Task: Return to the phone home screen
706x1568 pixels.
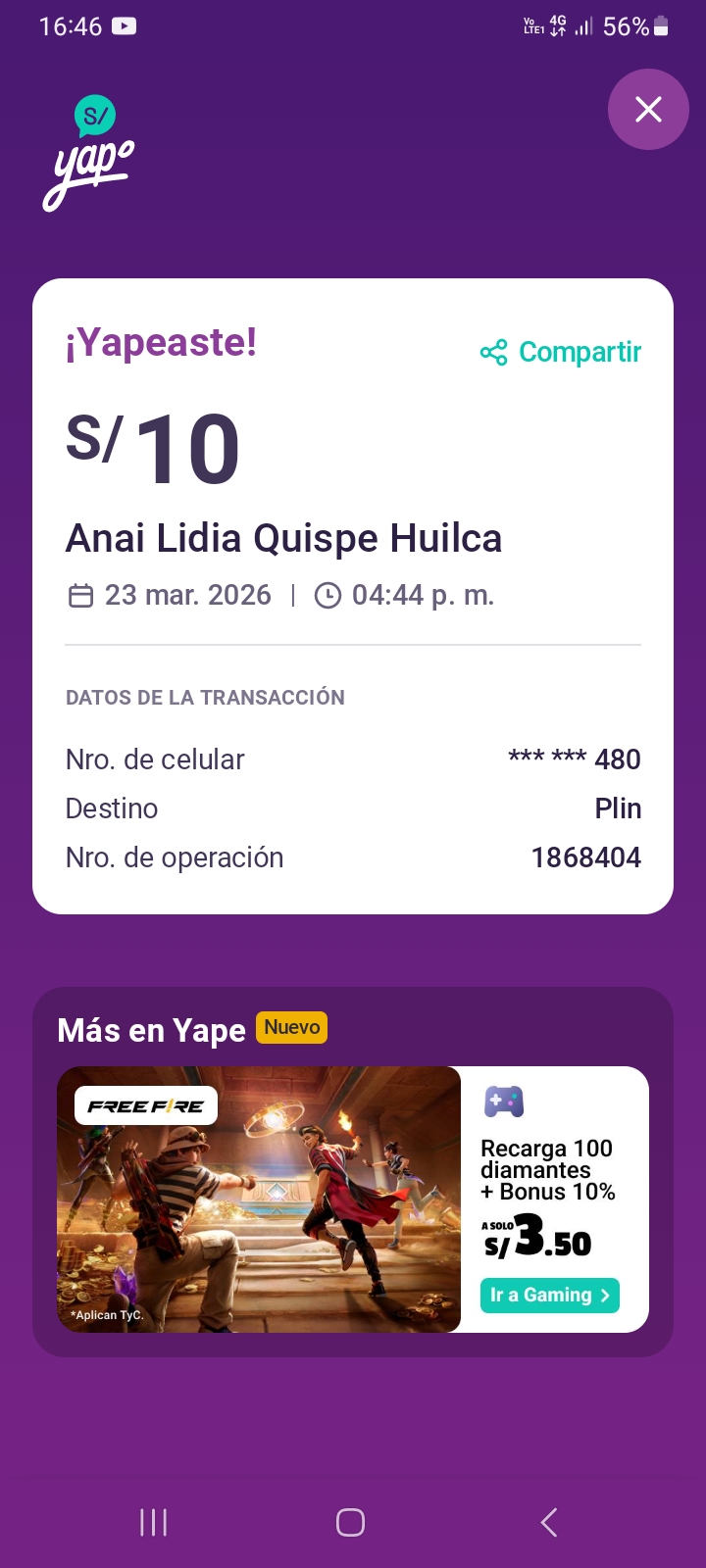Action: (350, 1522)
